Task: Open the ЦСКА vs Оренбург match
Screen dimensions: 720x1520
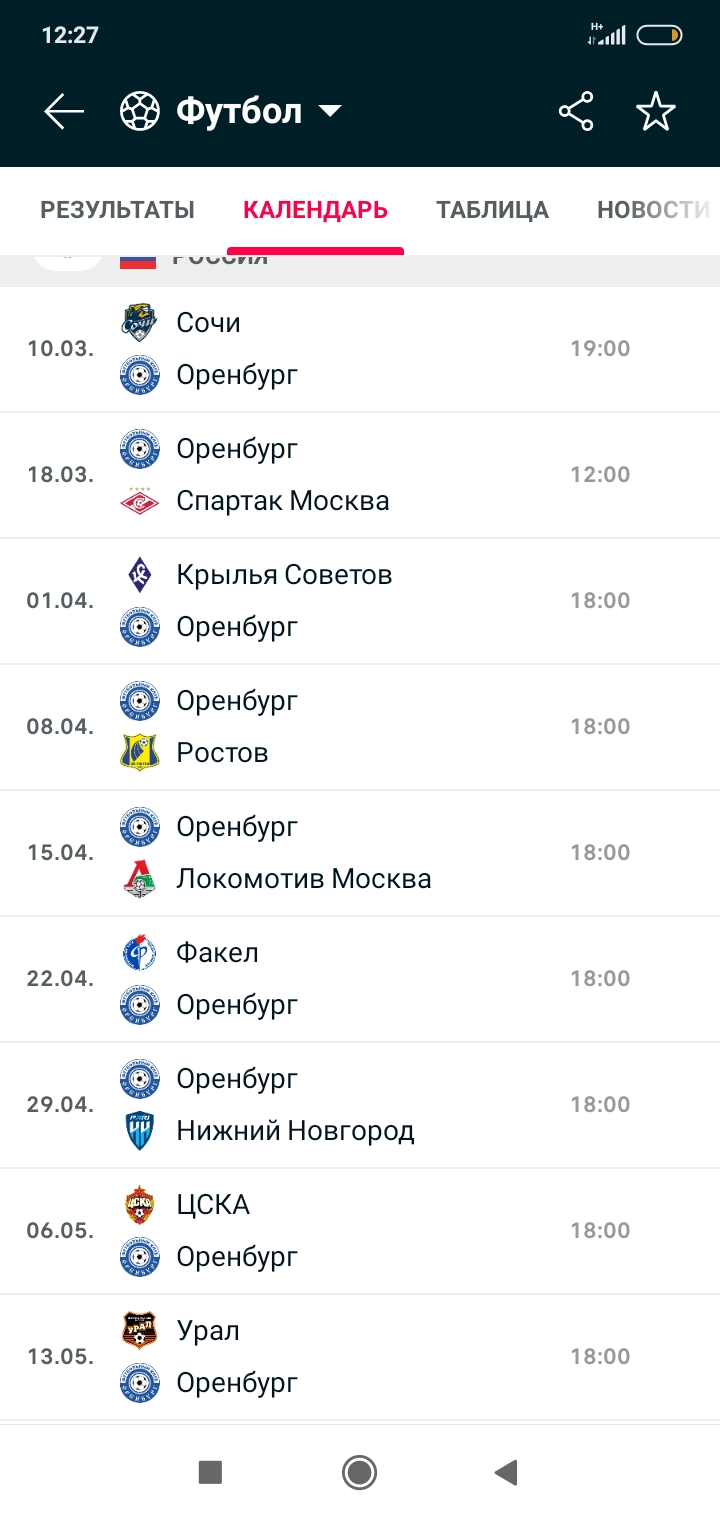Action: tap(360, 1231)
